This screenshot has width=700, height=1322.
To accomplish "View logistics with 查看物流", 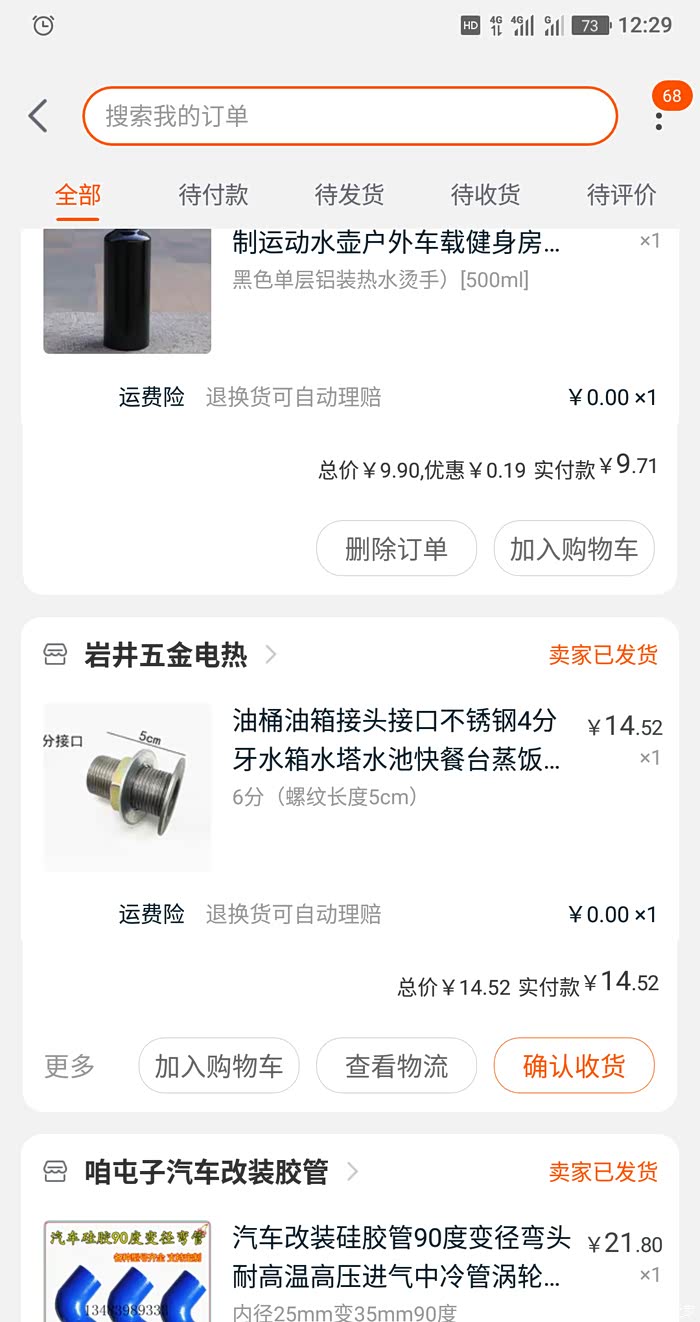I will pyautogui.click(x=396, y=1066).
